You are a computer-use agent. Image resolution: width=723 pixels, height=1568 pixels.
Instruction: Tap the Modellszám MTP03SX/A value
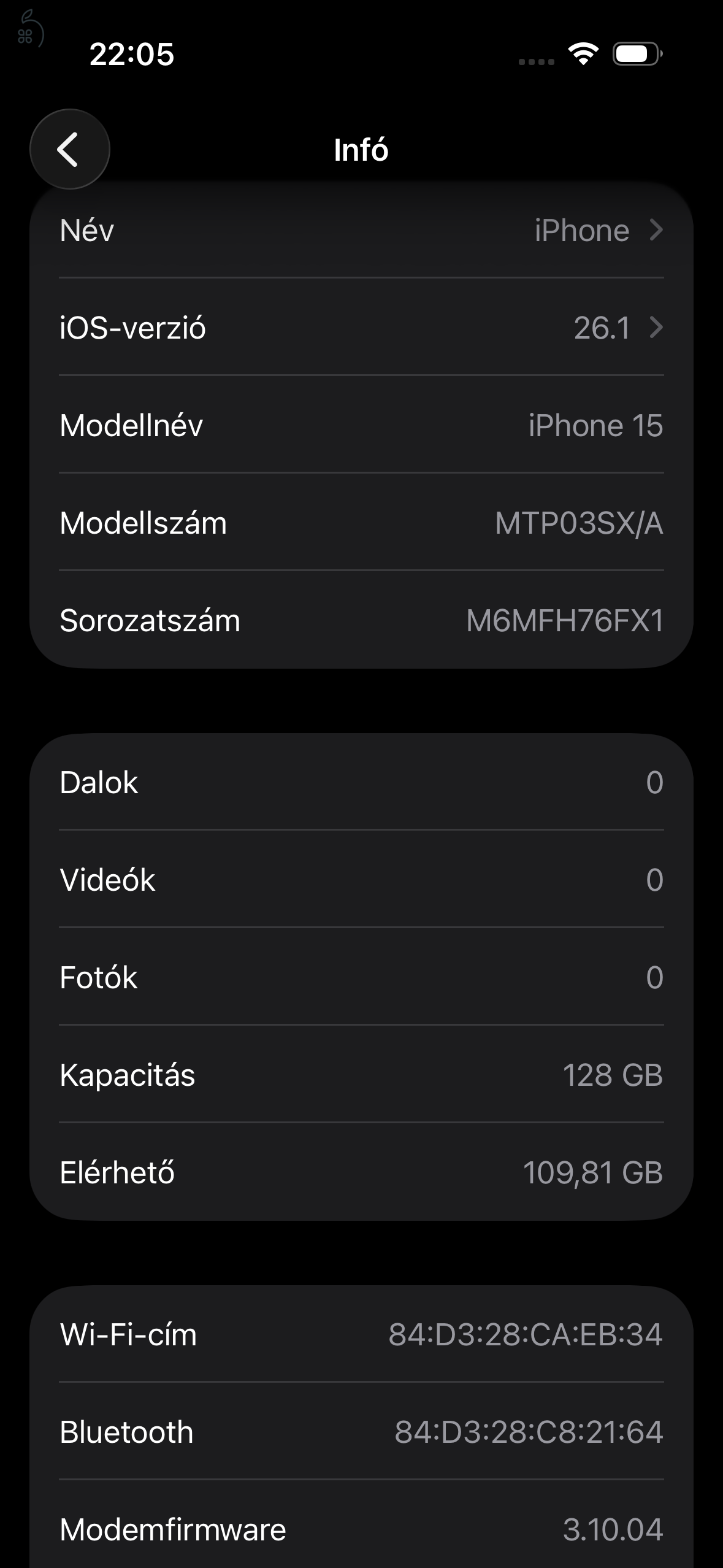pos(580,523)
